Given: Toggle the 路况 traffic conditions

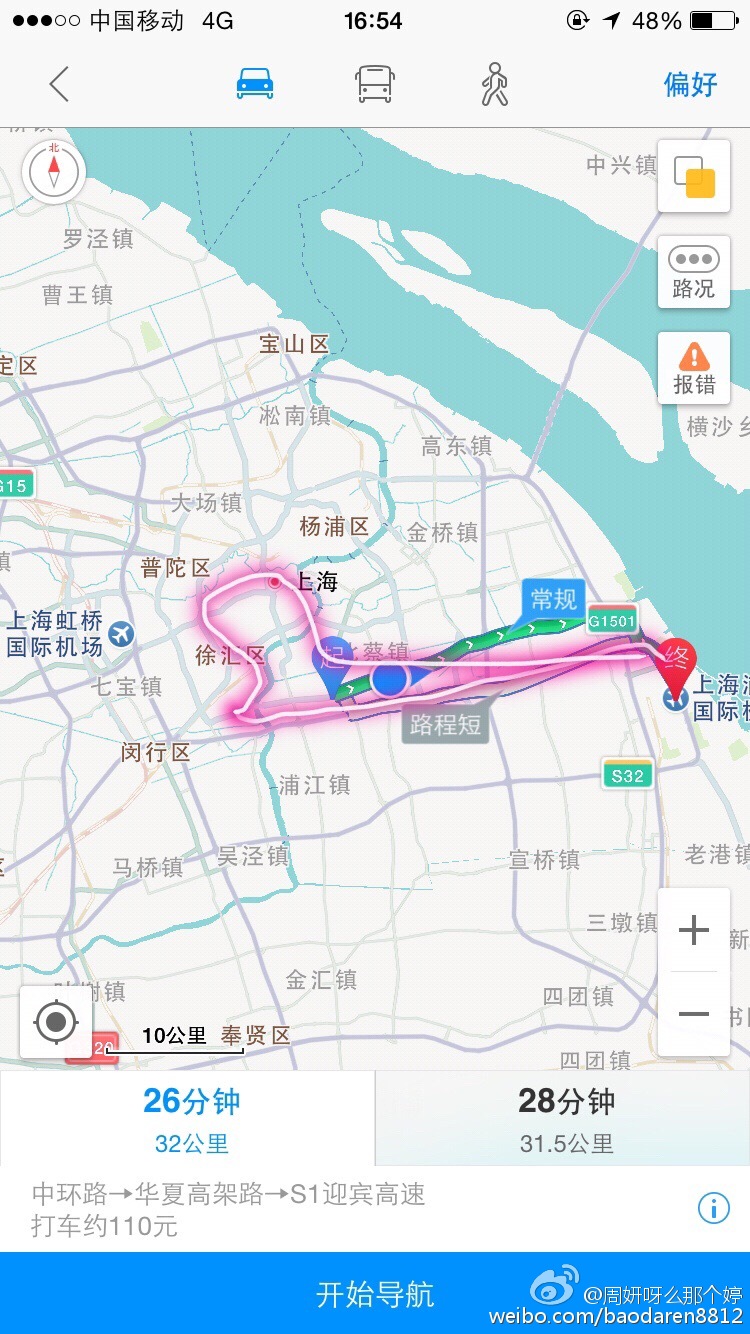Looking at the screenshot, I should pyautogui.click(x=694, y=273).
